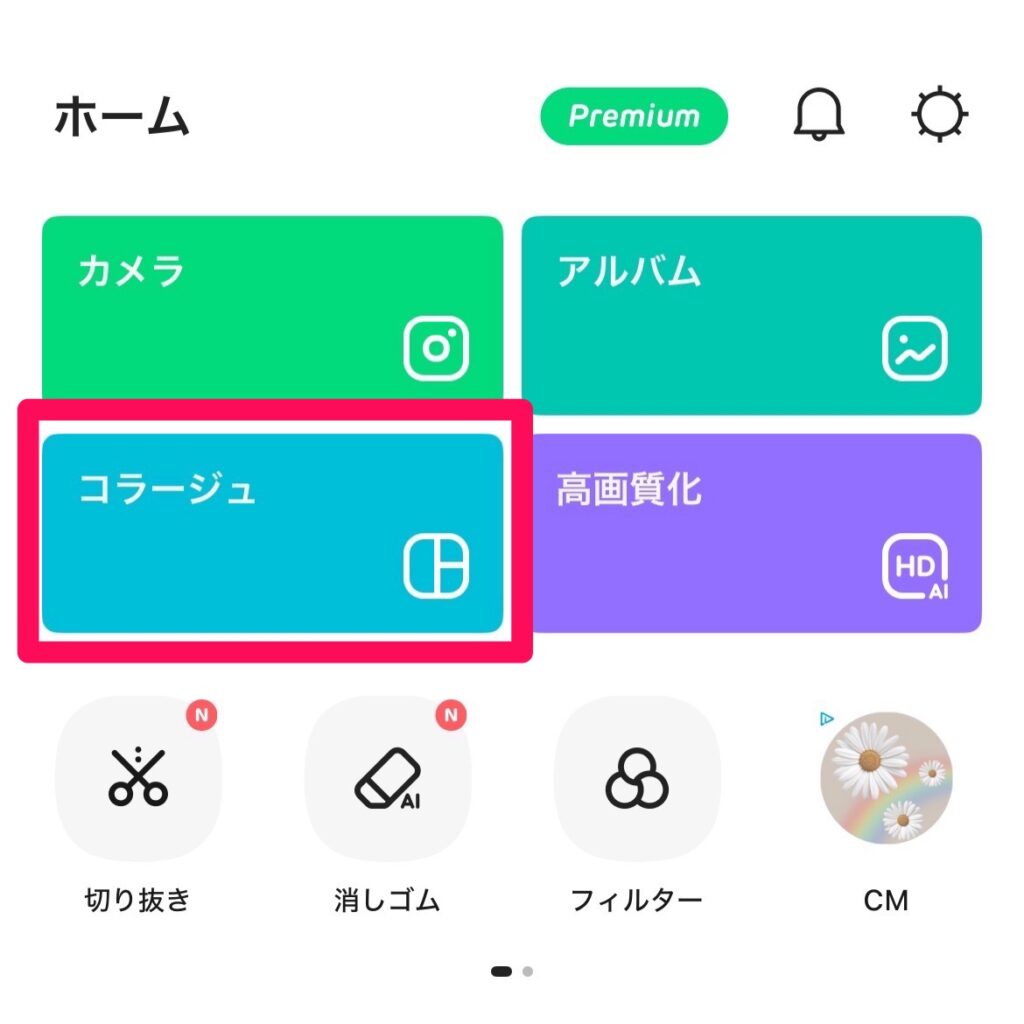Tap the CM daisy ad tile
1024x1024 pixels.
(885, 778)
